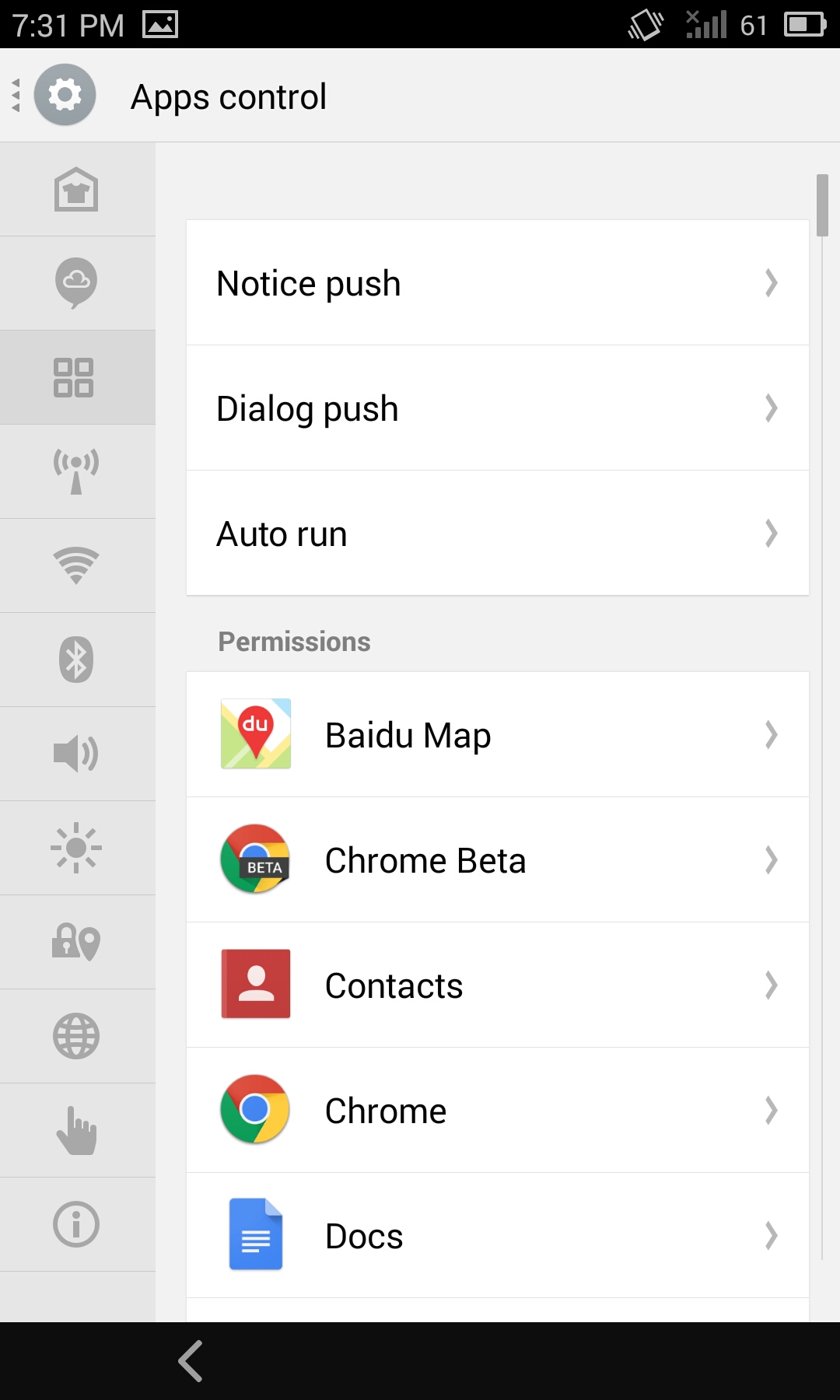Open the security and location tab
This screenshot has width=840, height=1400.
76,942
